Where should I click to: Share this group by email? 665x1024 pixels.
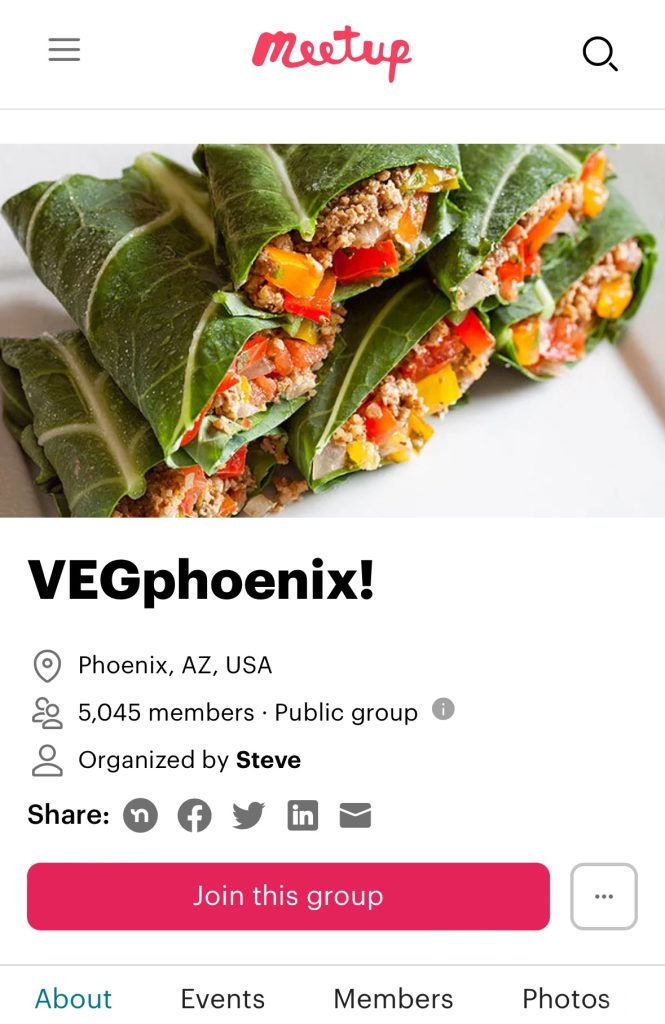[x=355, y=815]
